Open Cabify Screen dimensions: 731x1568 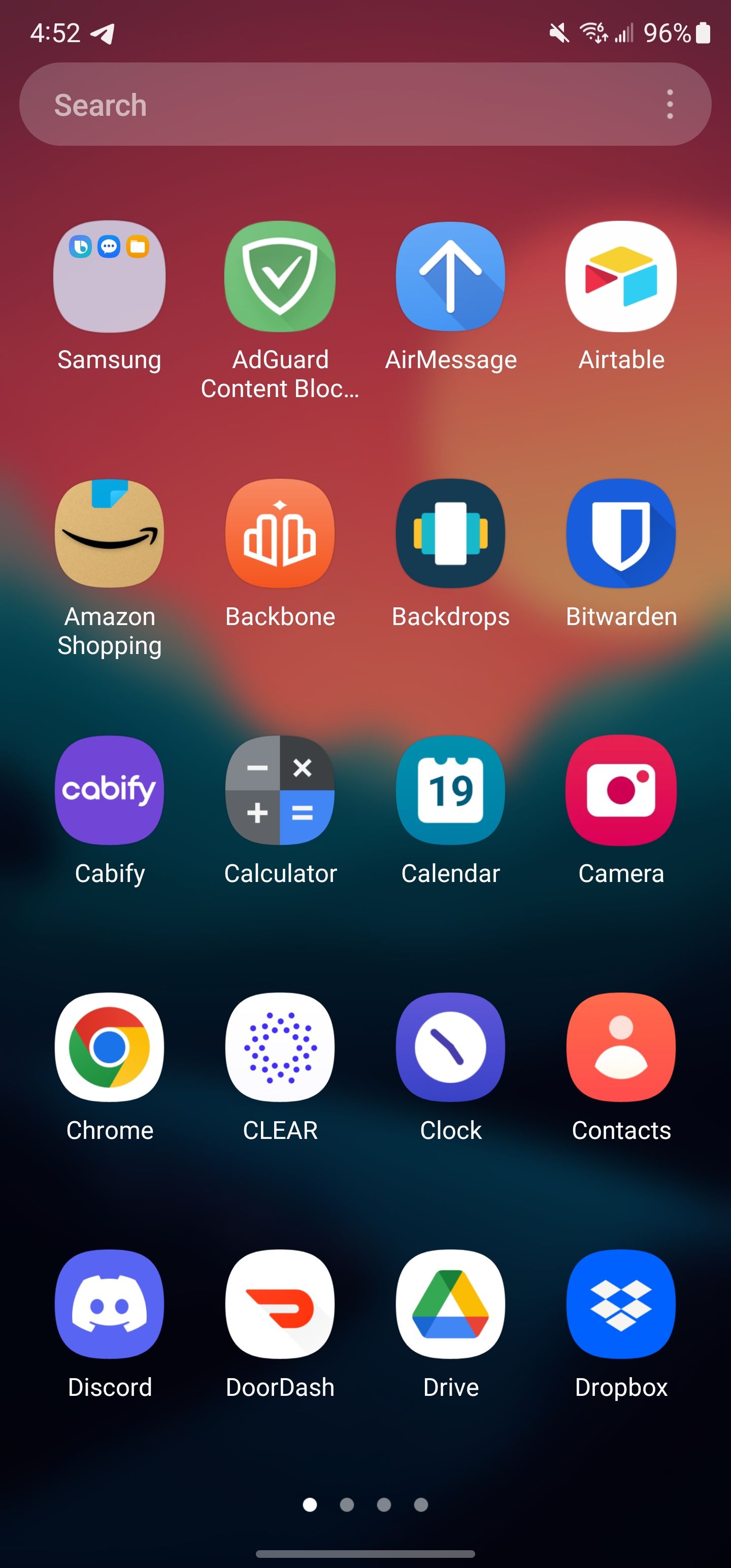coord(109,790)
